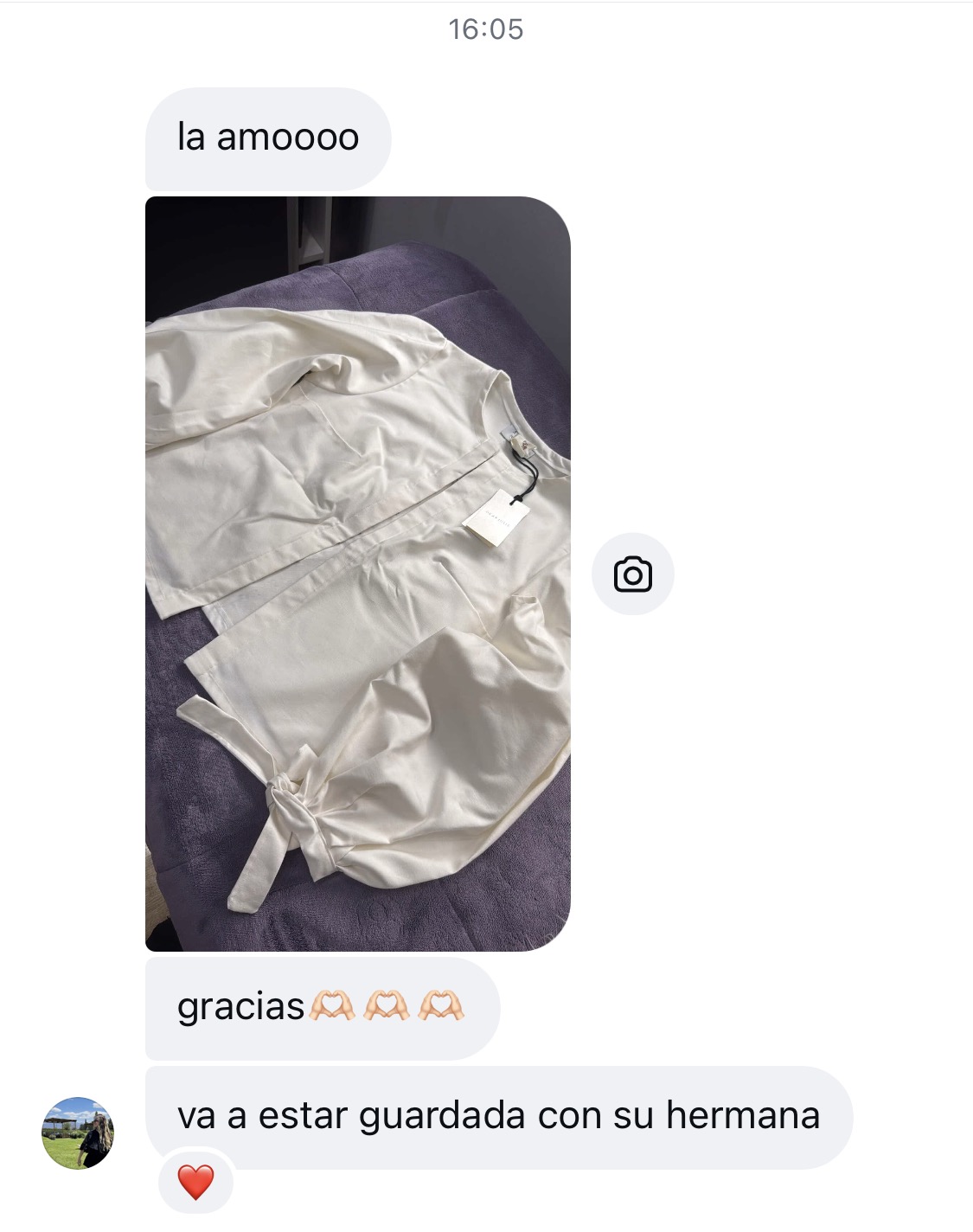
Task: Tap the red heart reaction under the message
Action: [195, 1182]
